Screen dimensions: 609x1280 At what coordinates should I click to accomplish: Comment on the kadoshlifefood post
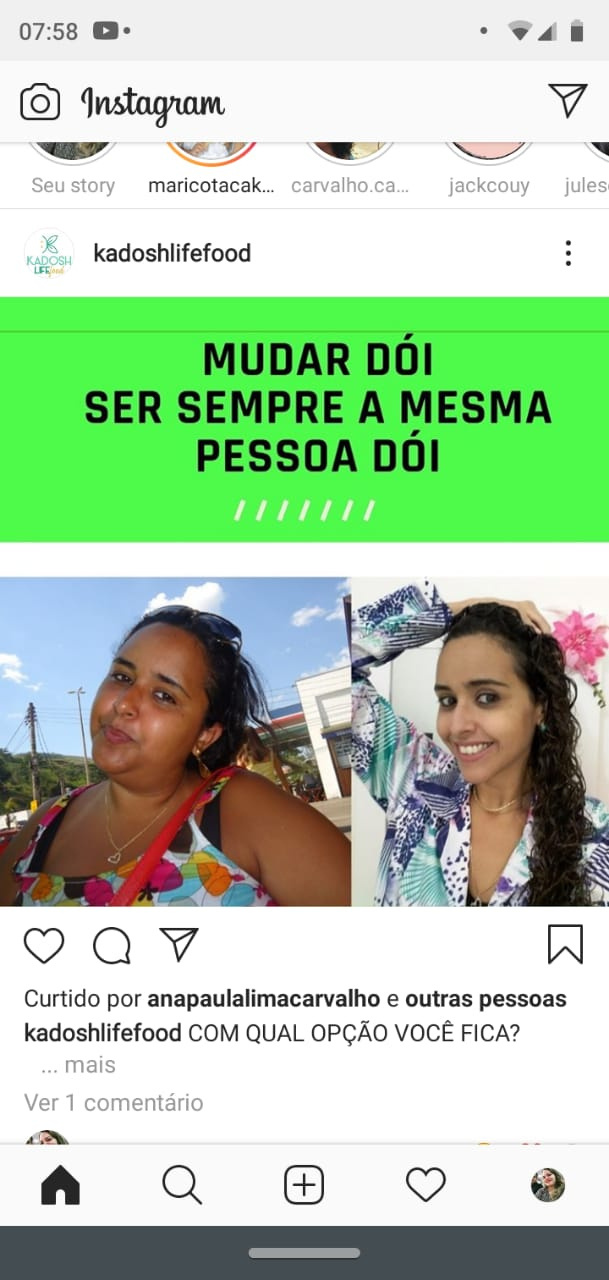[x=112, y=945]
